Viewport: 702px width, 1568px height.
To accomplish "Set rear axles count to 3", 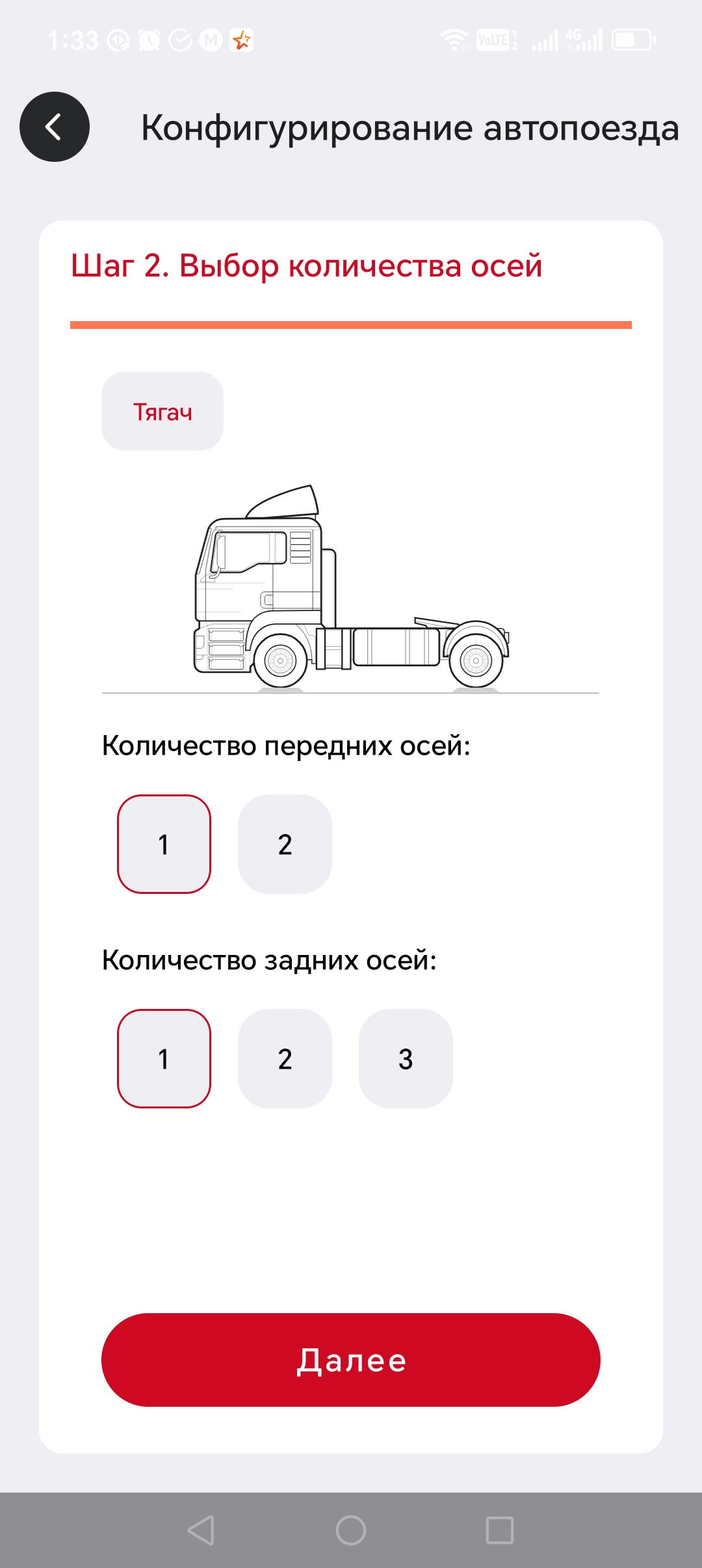I will (x=406, y=1059).
